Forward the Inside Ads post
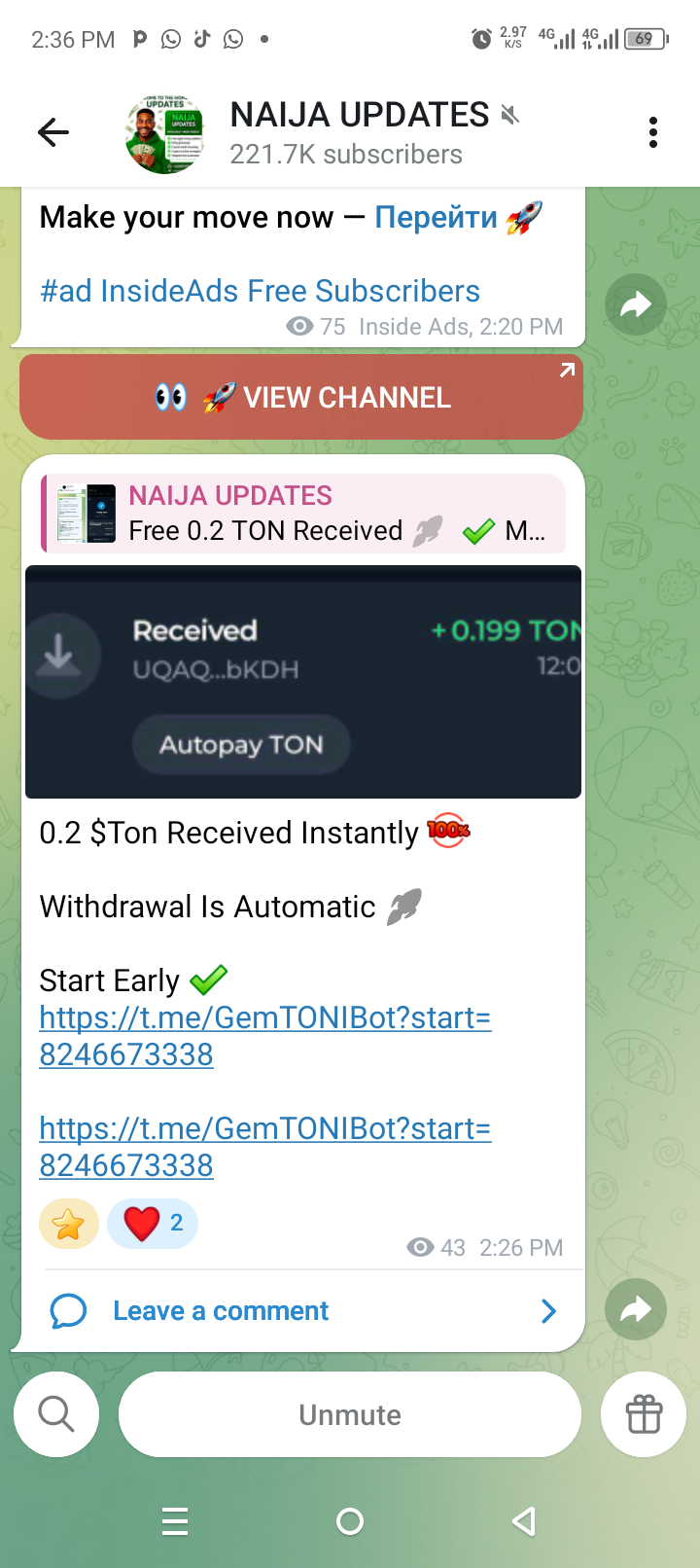The width and height of the screenshot is (700, 1568). 636,305
